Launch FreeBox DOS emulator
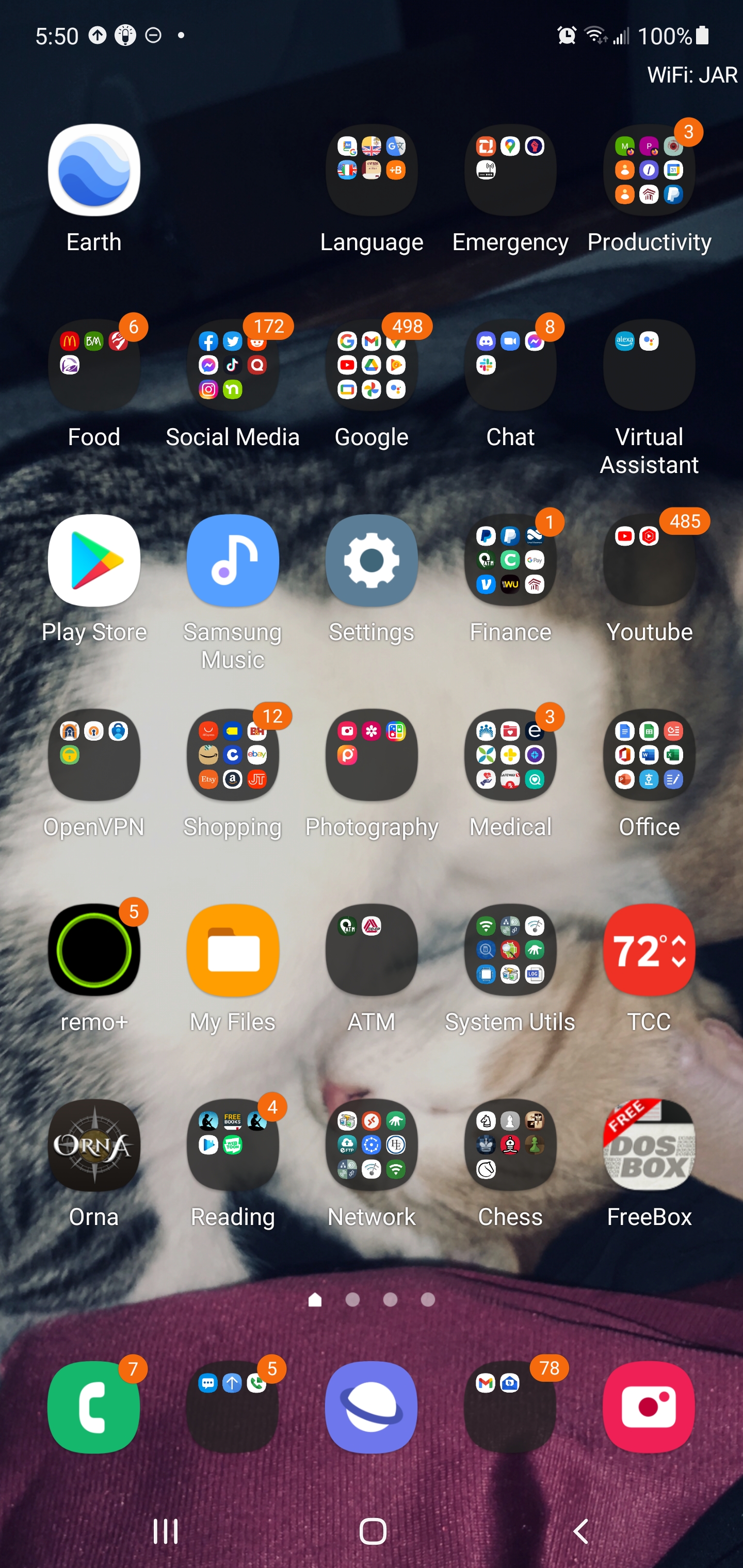The image size is (743, 1568). [649, 1145]
